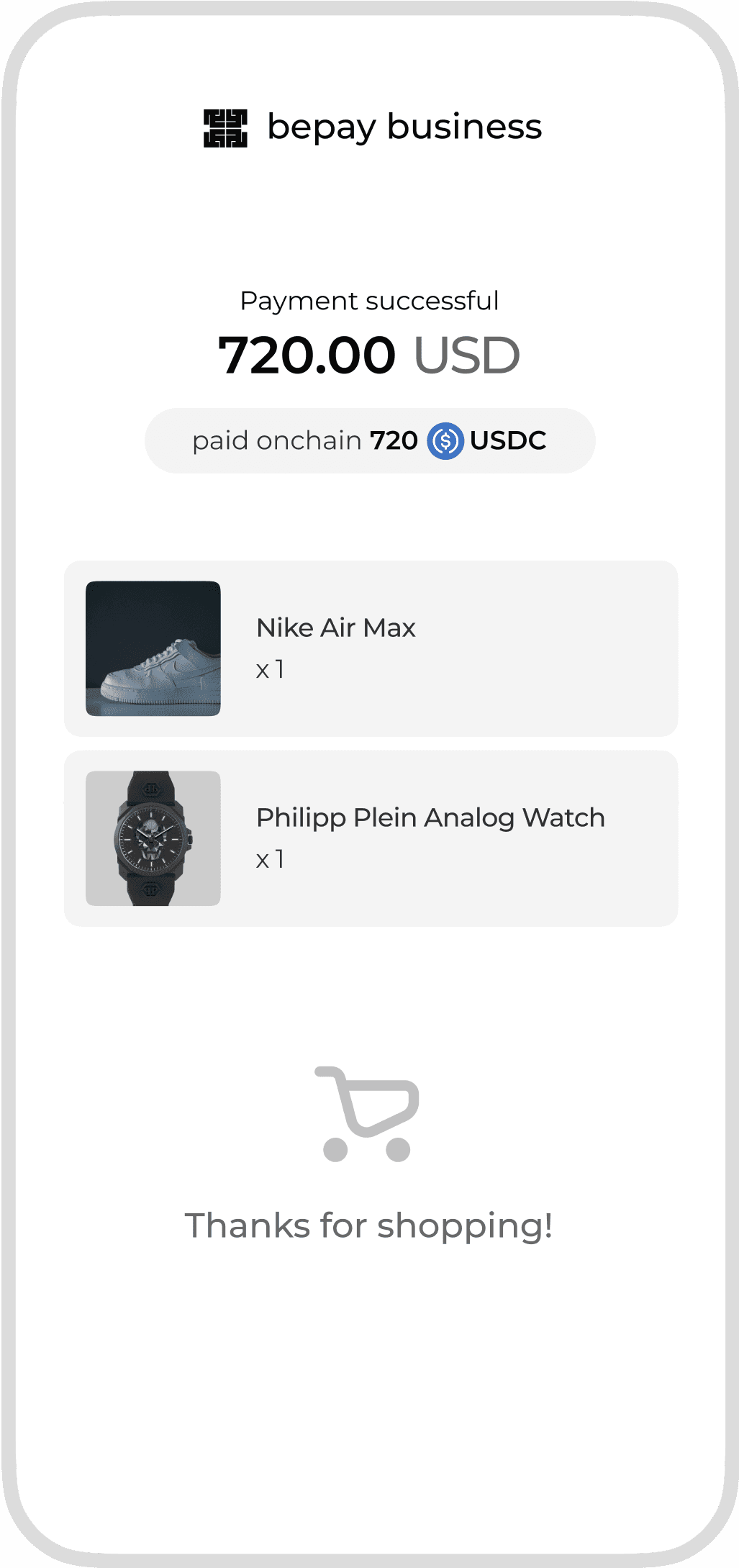Click the square maze pattern logo mark

pyautogui.click(x=227, y=127)
